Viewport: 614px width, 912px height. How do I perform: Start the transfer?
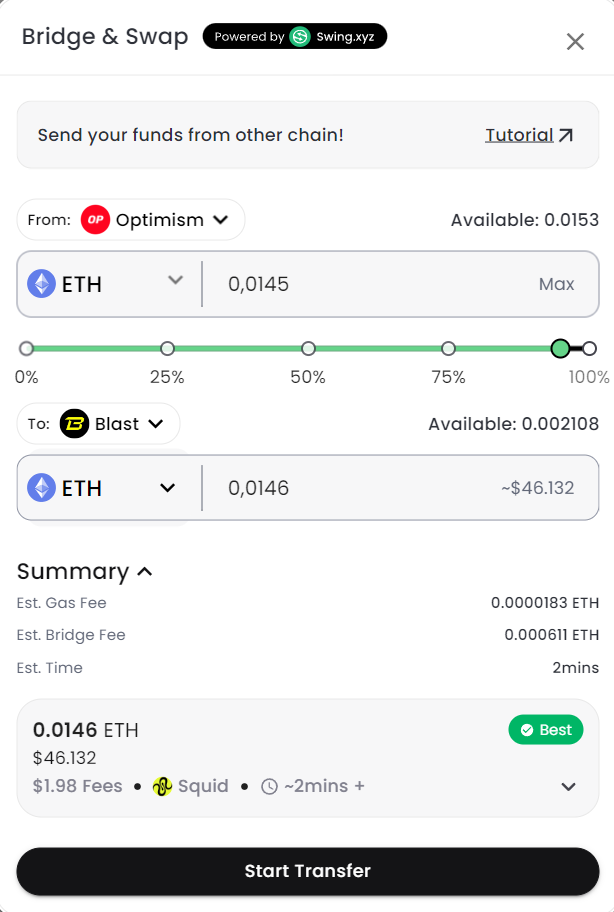pos(307,871)
